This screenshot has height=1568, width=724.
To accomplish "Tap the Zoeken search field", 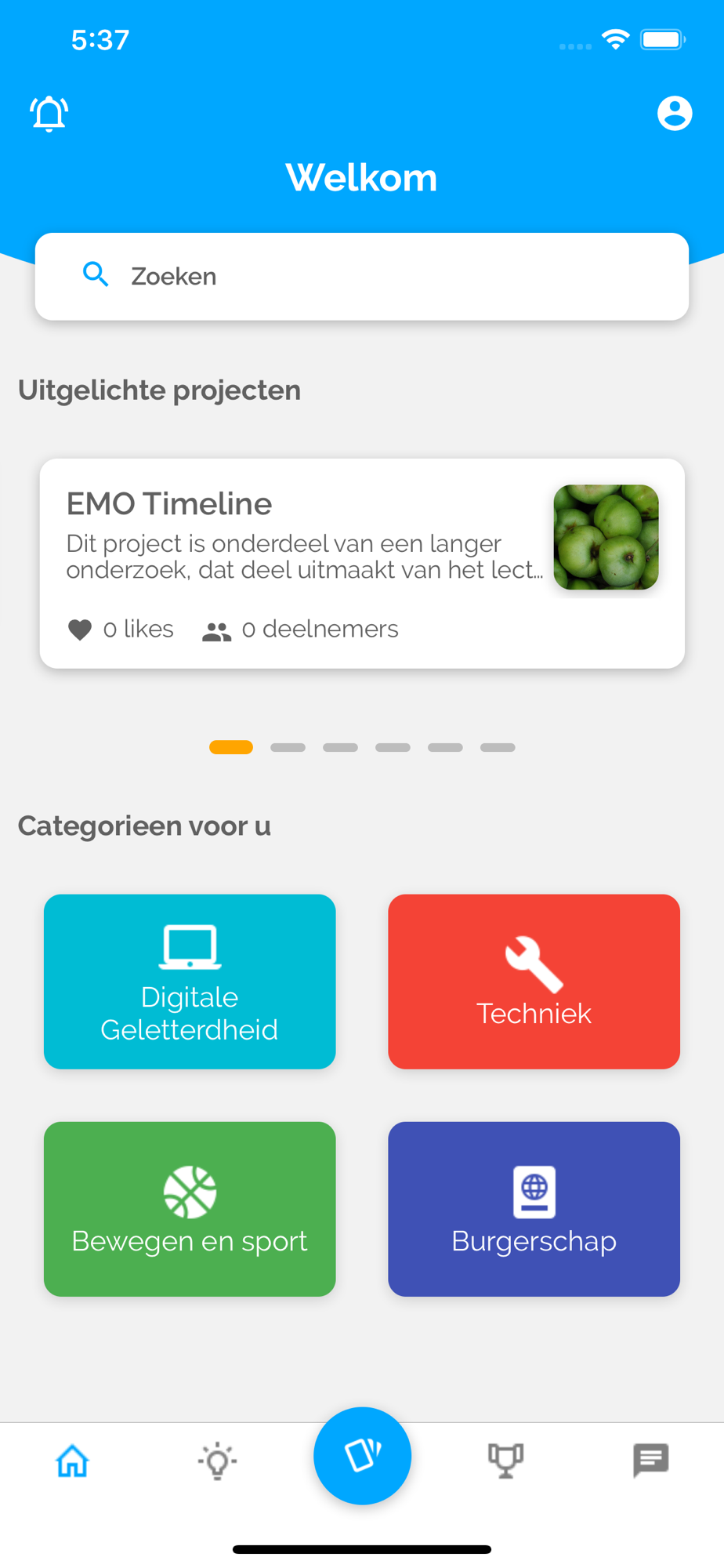I will [362, 276].
